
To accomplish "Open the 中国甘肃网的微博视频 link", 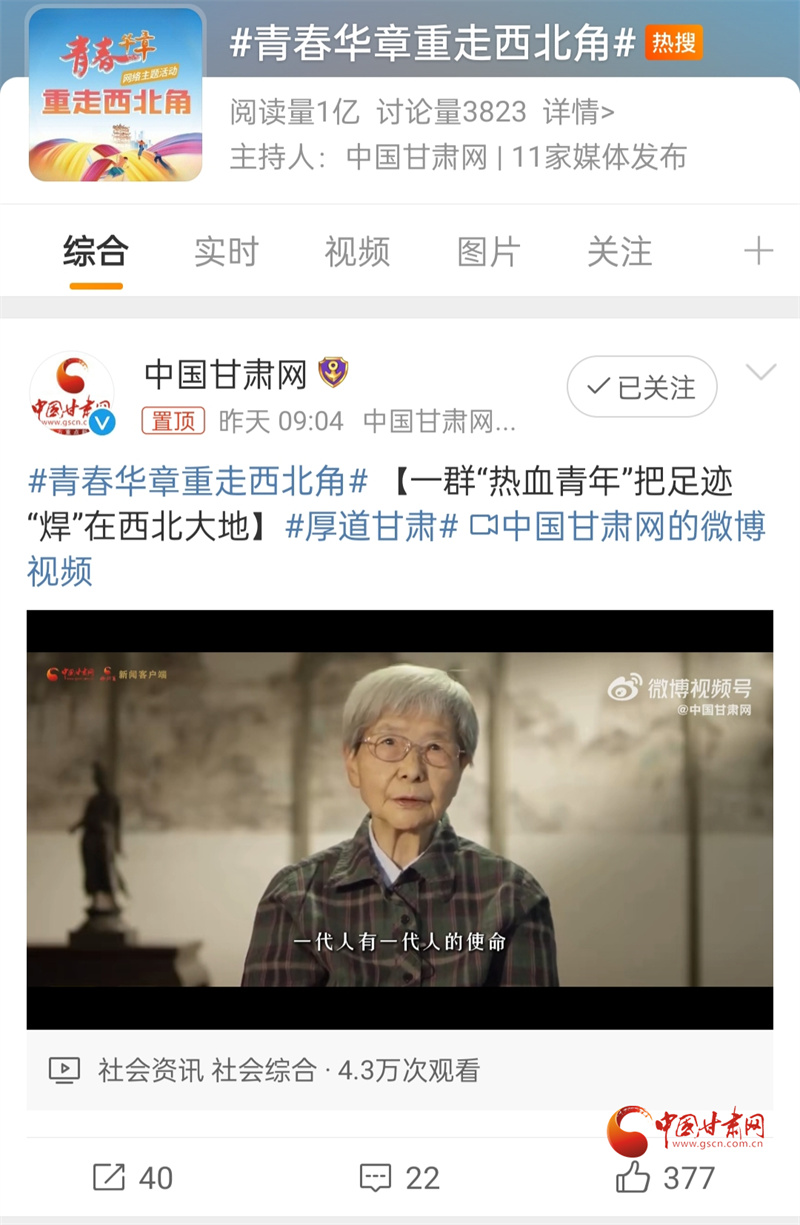I will click(x=618, y=527).
